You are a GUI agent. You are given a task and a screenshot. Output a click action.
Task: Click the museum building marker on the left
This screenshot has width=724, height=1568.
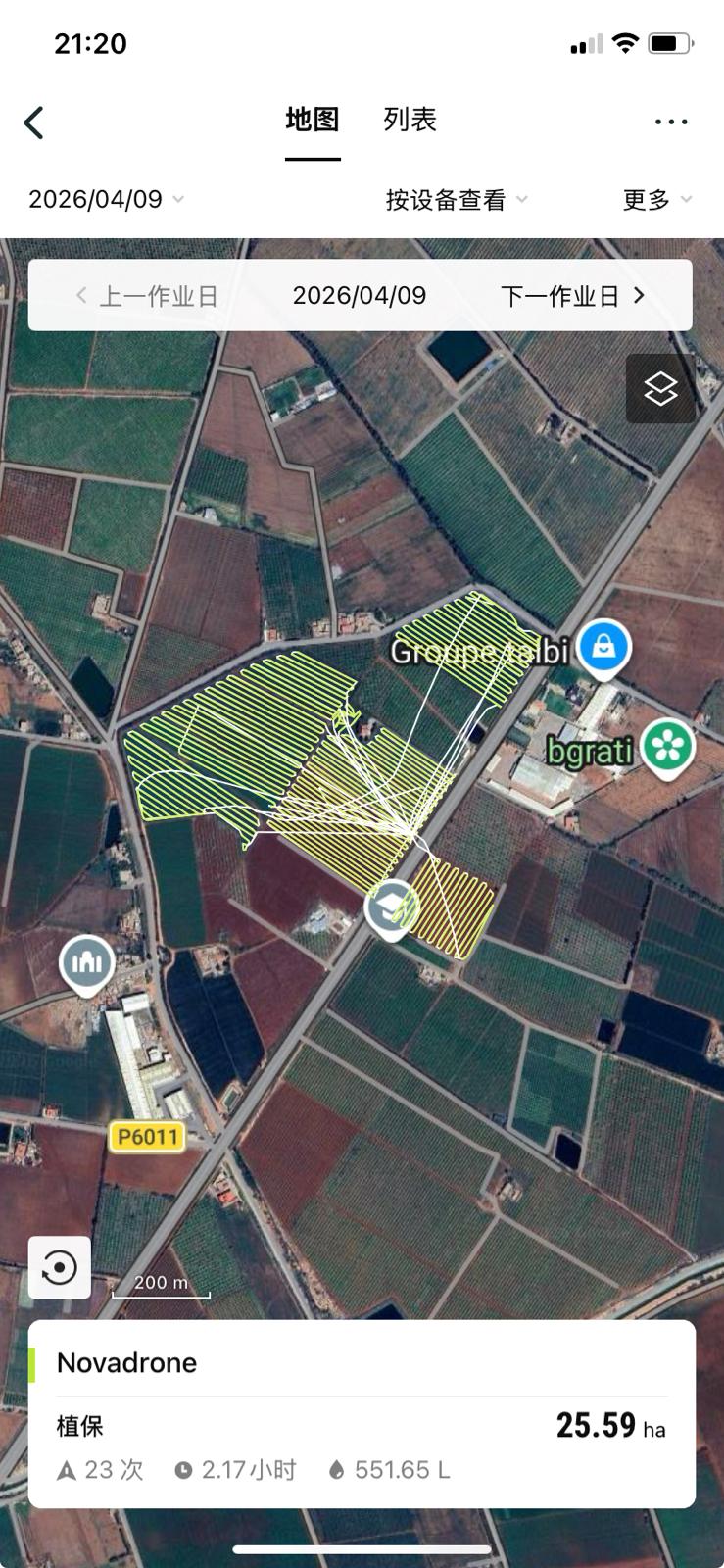click(x=86, y=963)
